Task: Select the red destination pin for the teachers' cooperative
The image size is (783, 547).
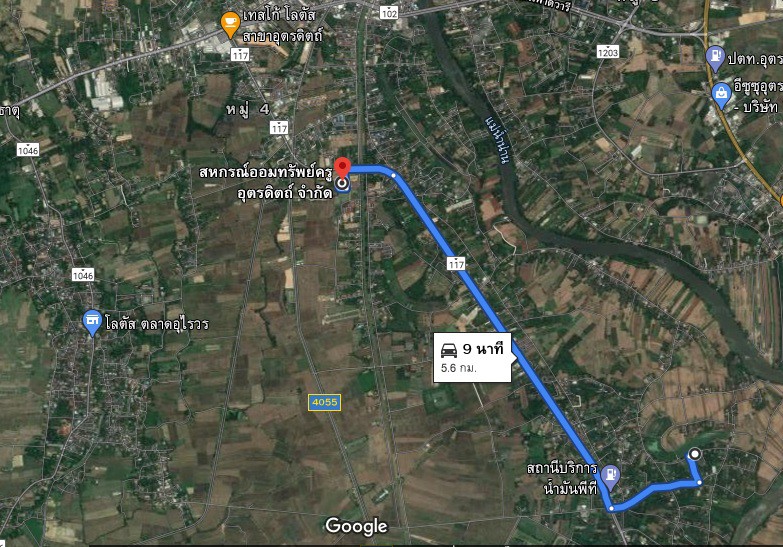Action: pyautogui.click(x=342, y=167)
